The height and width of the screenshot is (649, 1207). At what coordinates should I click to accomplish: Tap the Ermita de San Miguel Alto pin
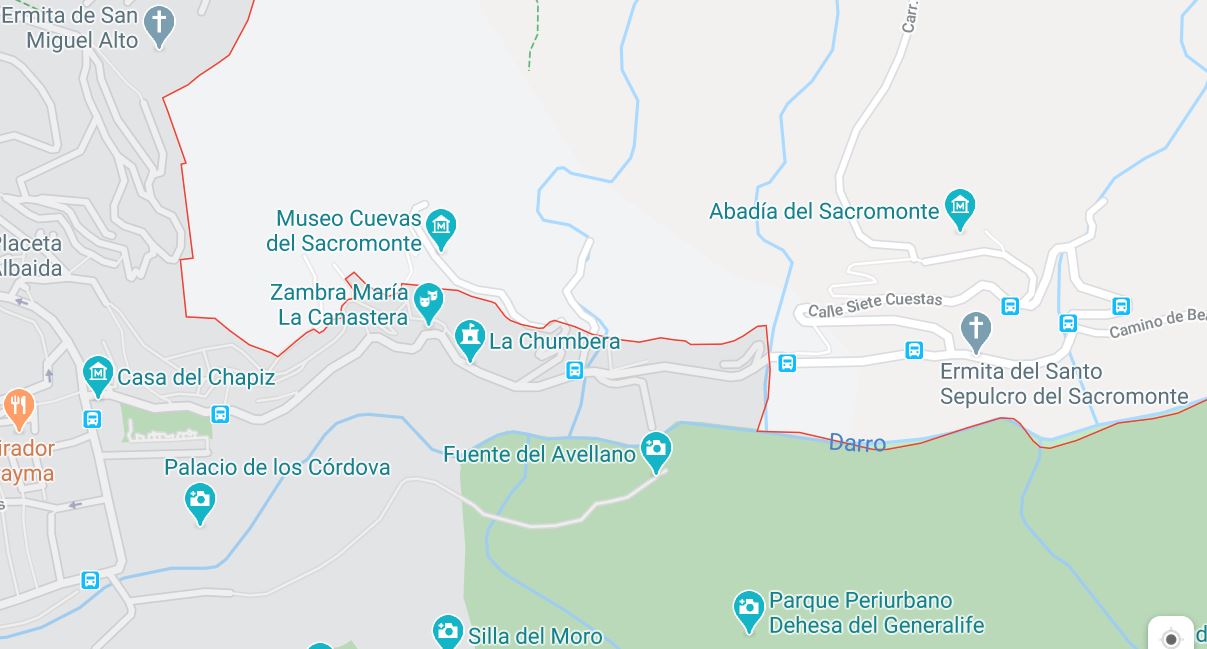coord(158,23)
